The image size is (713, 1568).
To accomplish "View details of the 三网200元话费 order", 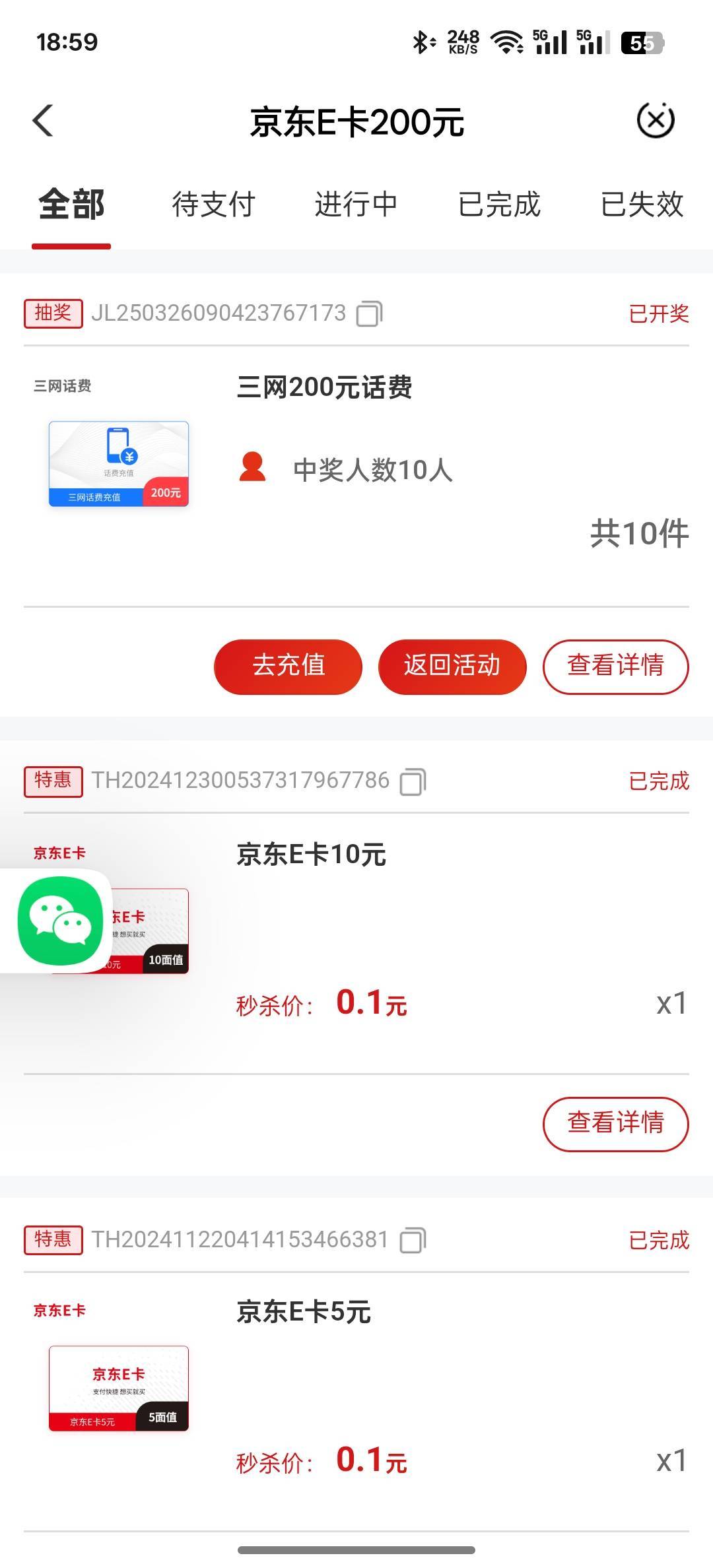I will click(615, 666).
